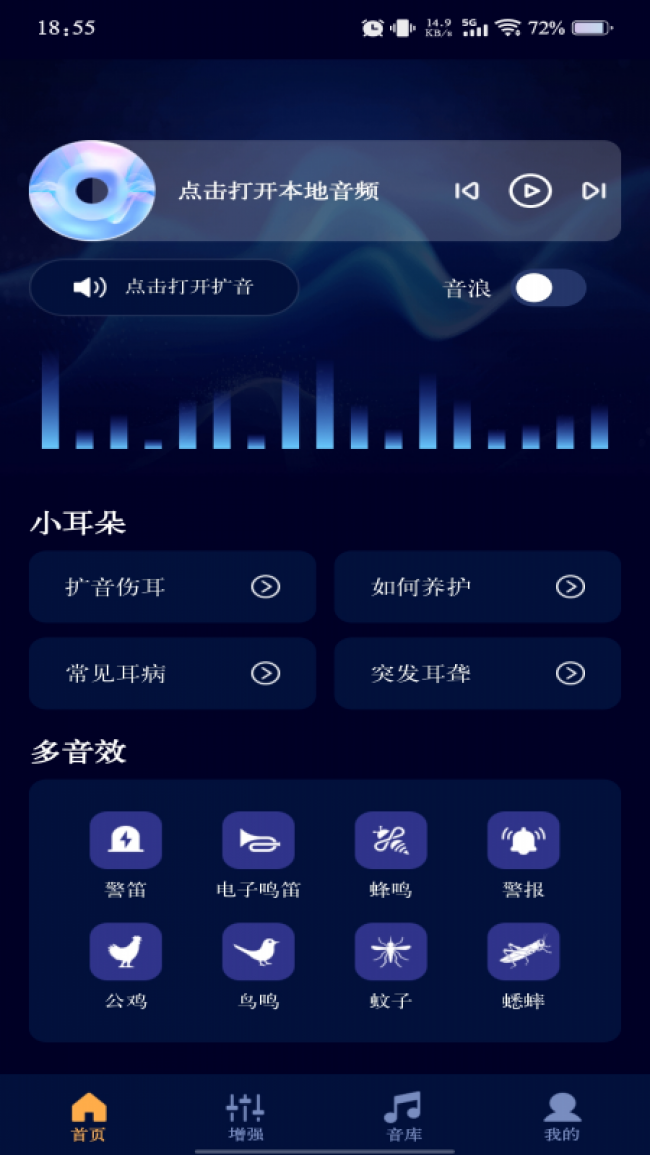The width and height of the screenshot is (650, 1155).
Task: Skip to the previous track
Action: (466, 191)
